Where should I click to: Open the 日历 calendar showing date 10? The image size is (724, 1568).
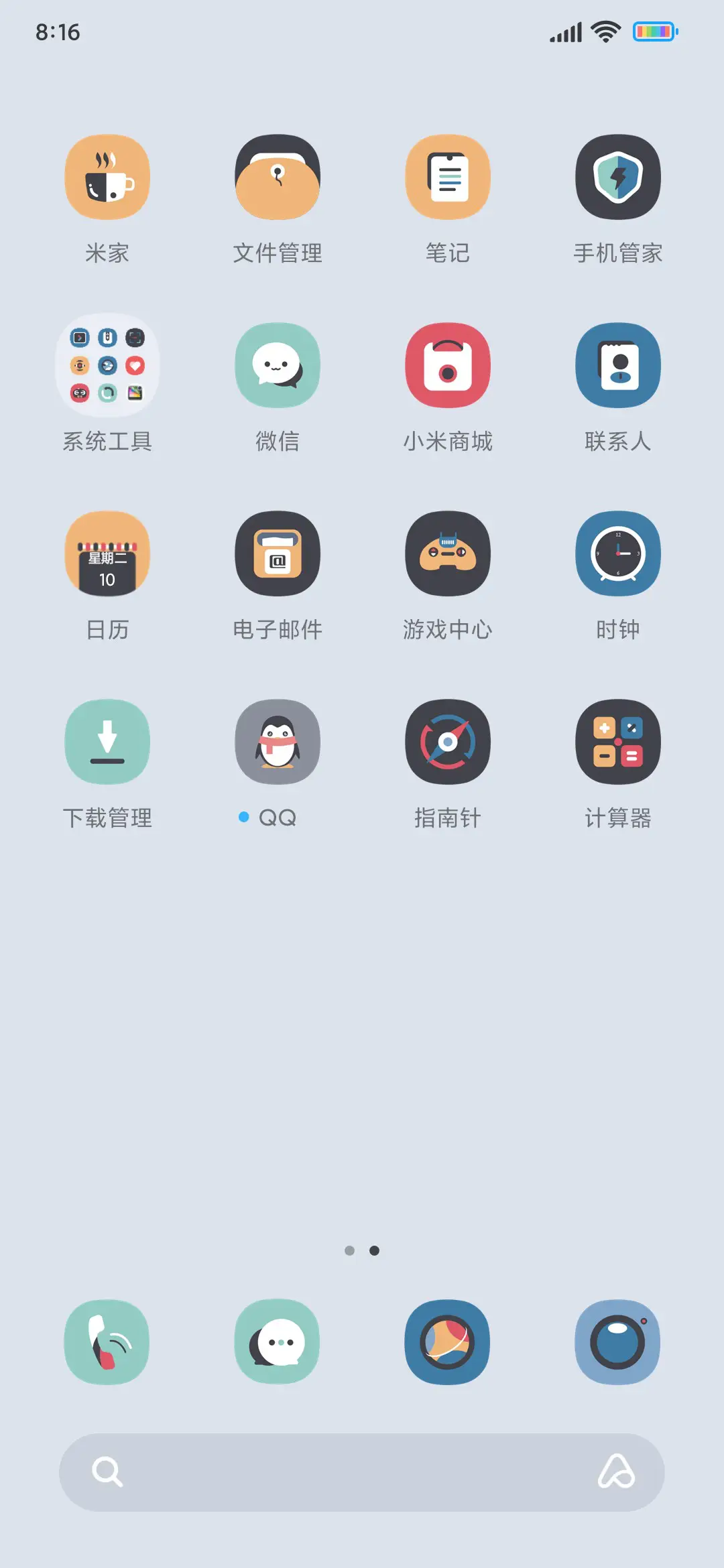click(x=107, y=554)
